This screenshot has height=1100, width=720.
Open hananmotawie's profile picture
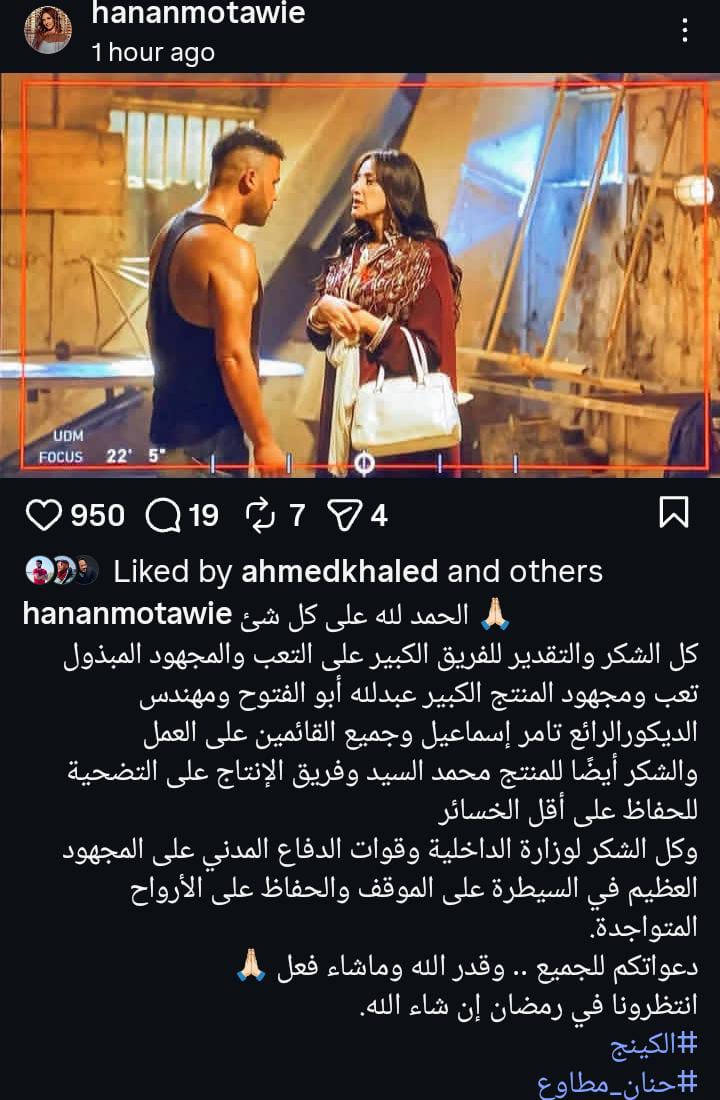click(x=48, y=29)
